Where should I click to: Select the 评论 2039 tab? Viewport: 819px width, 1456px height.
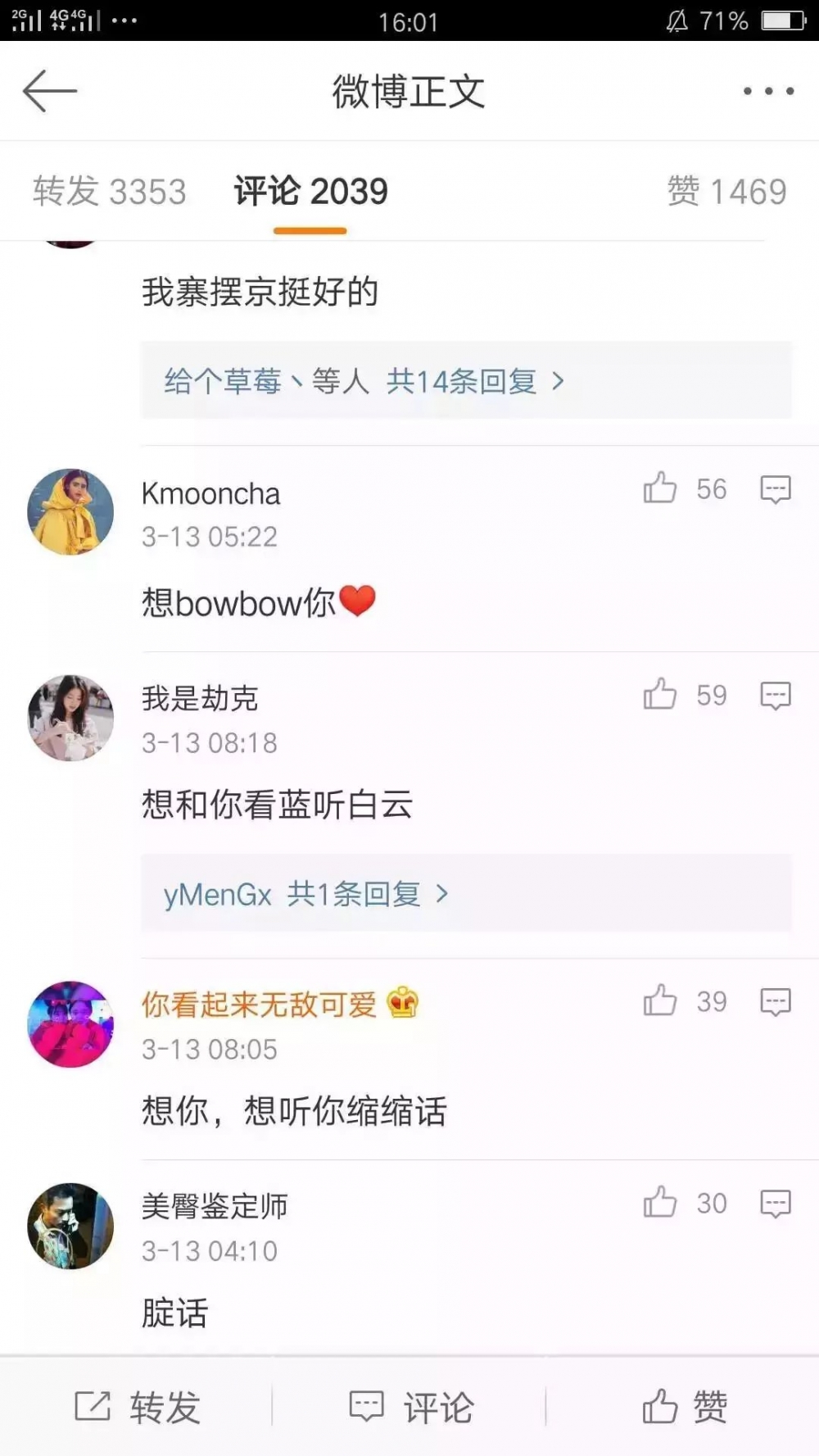tap(310, 192)
